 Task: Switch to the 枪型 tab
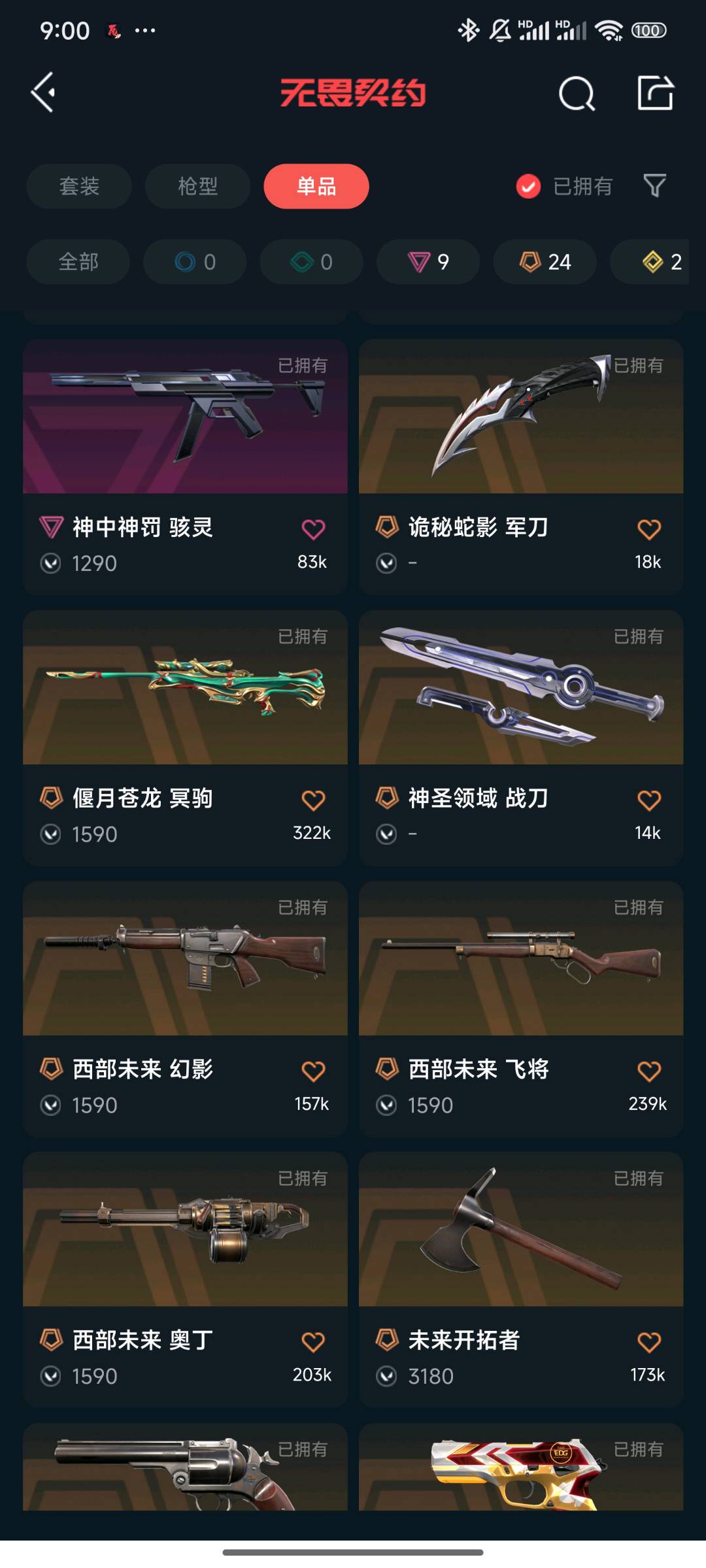click(197, 186)
